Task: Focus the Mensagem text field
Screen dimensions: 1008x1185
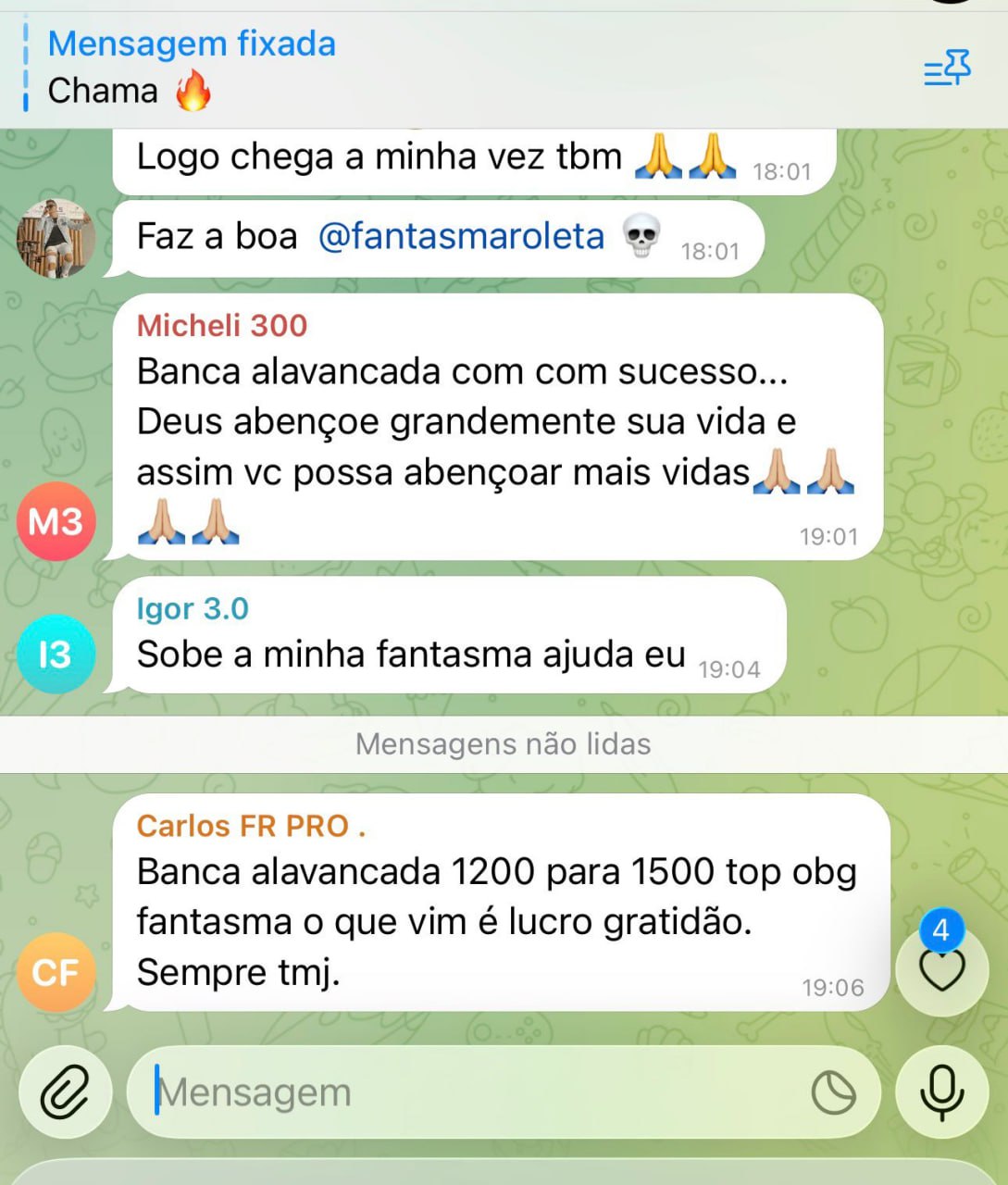Action: coord(463,1092)
